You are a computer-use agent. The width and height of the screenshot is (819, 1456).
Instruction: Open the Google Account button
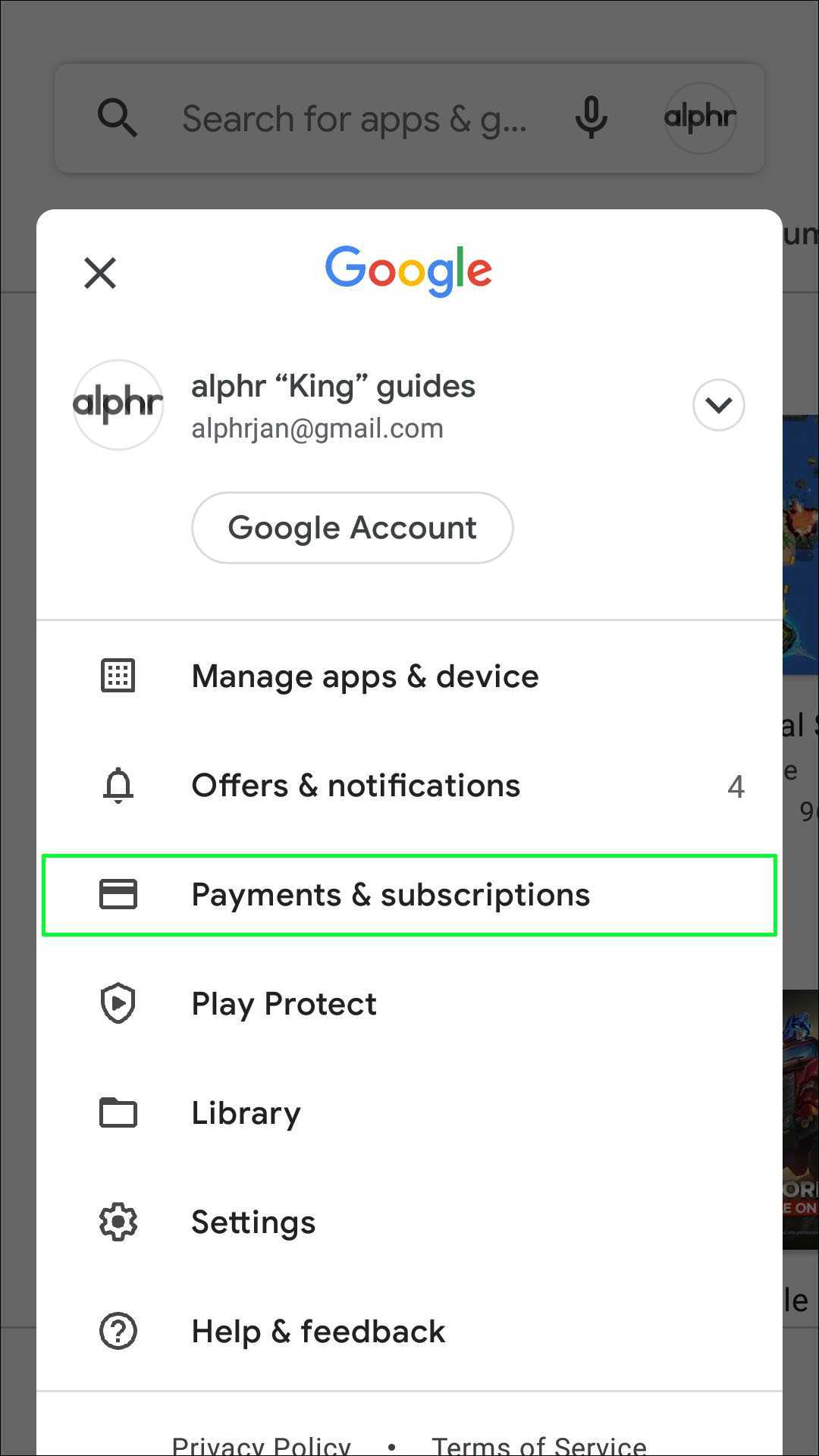coord(353,528)
